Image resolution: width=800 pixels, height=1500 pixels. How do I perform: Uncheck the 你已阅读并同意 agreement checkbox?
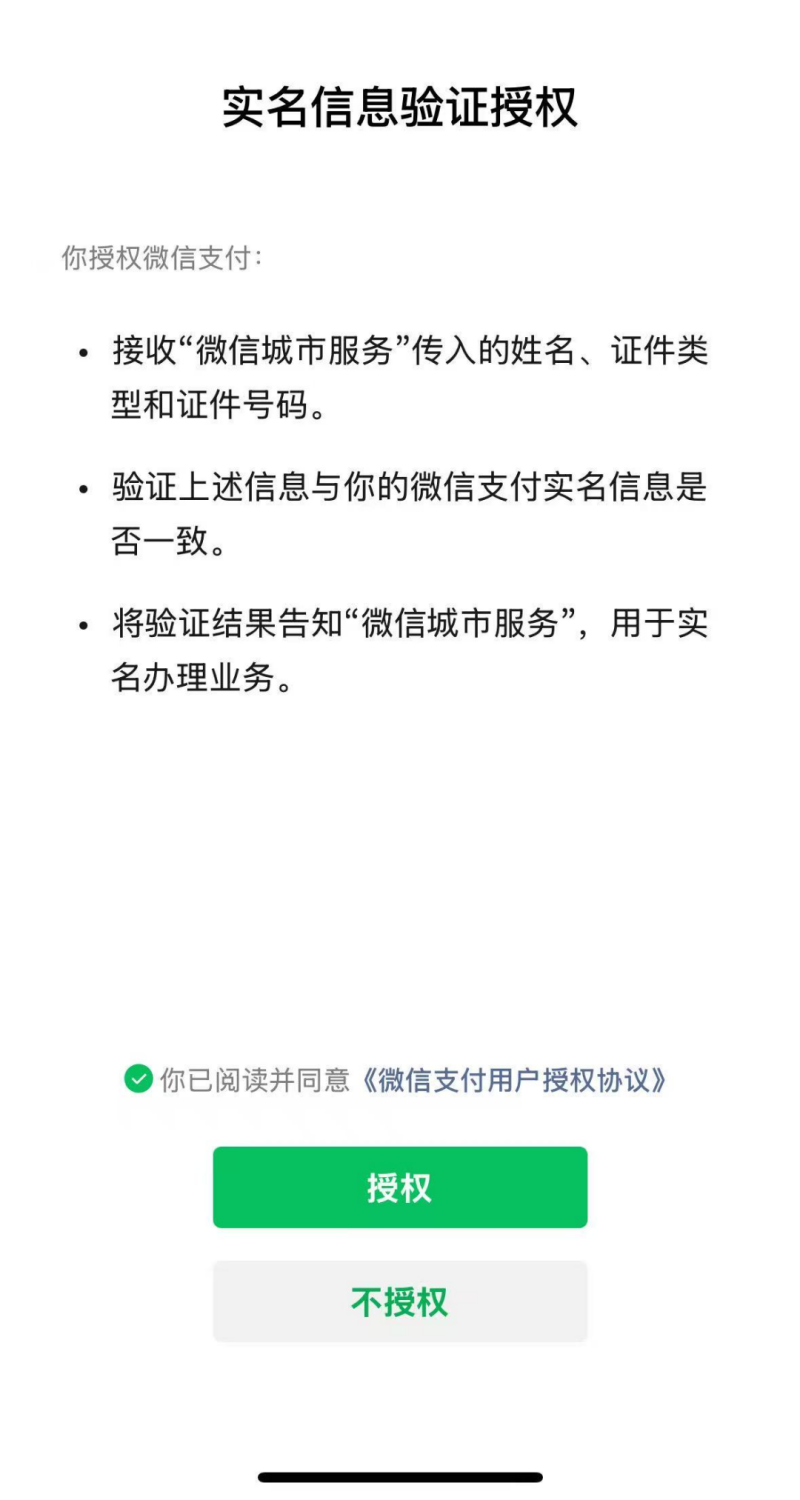137,1079
